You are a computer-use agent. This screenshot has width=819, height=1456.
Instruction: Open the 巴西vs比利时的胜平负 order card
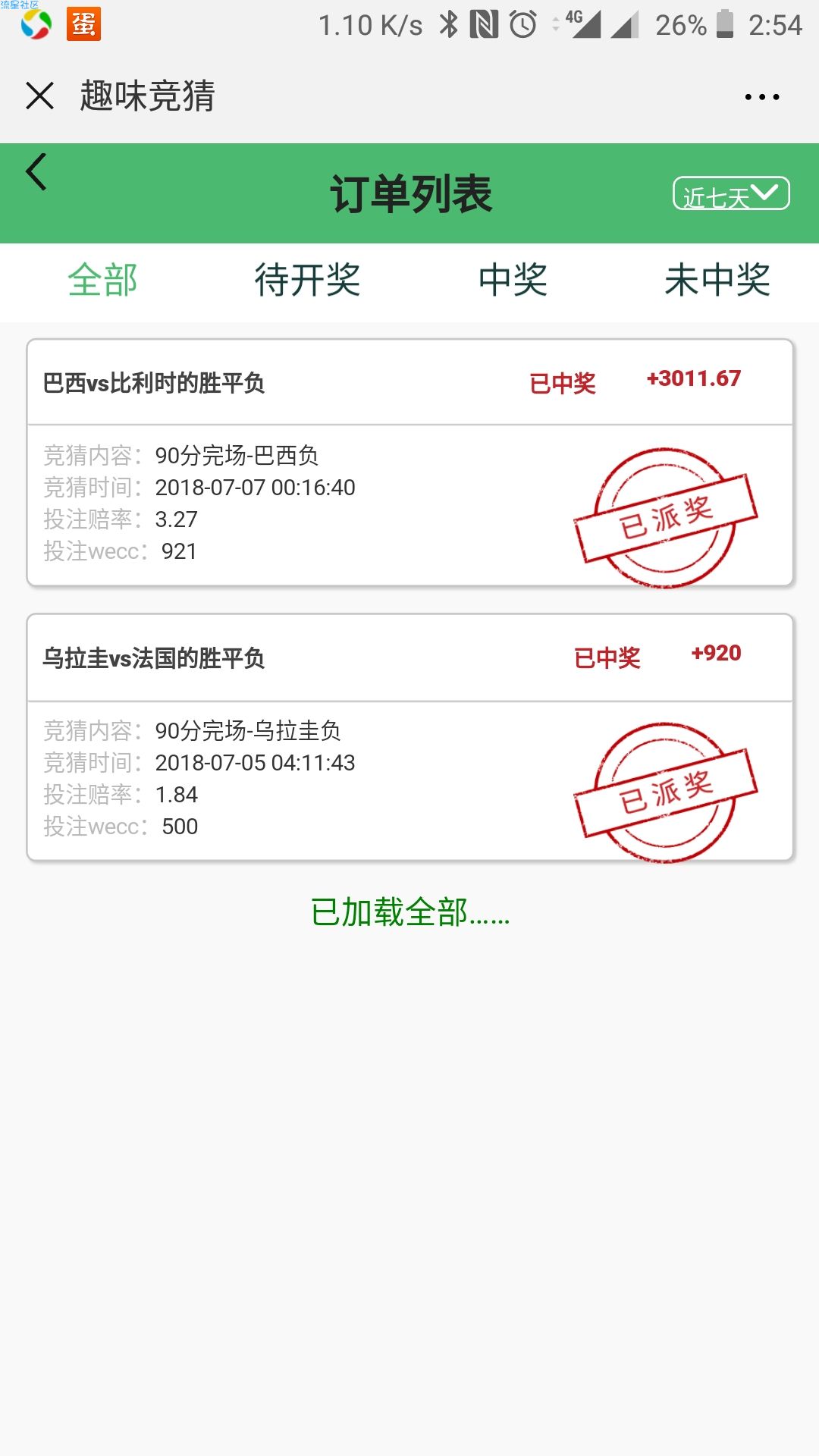pyautogui.click(x=410, y=463)
